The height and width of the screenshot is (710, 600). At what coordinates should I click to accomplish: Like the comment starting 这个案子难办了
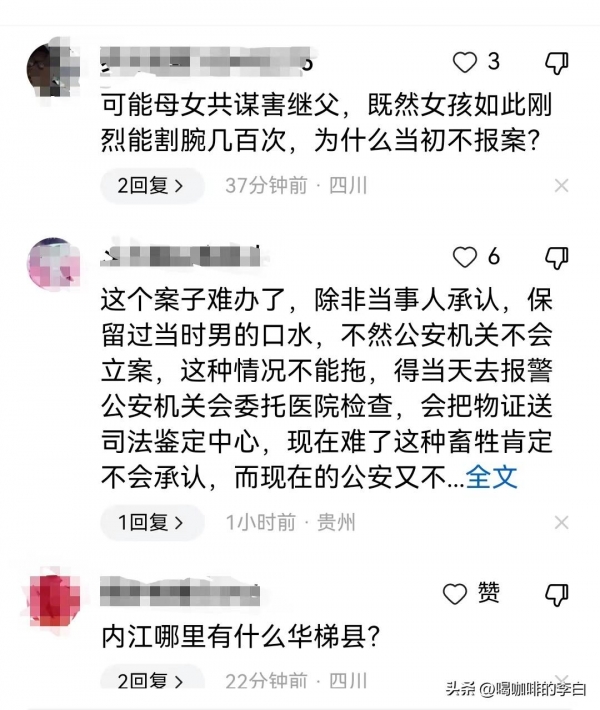[x=466, y=257]
